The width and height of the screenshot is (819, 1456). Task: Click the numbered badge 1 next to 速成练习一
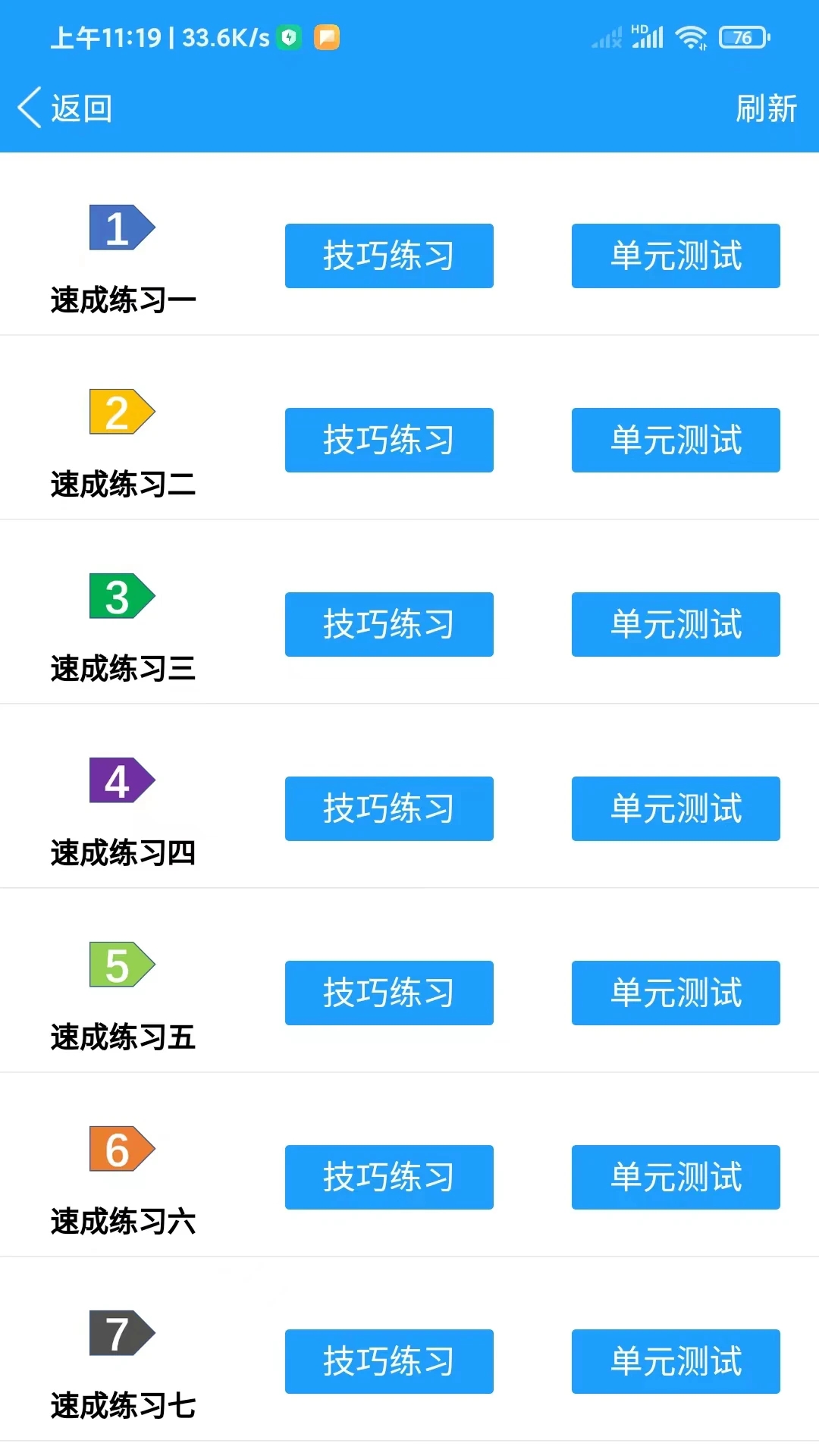tap(120, 231)
